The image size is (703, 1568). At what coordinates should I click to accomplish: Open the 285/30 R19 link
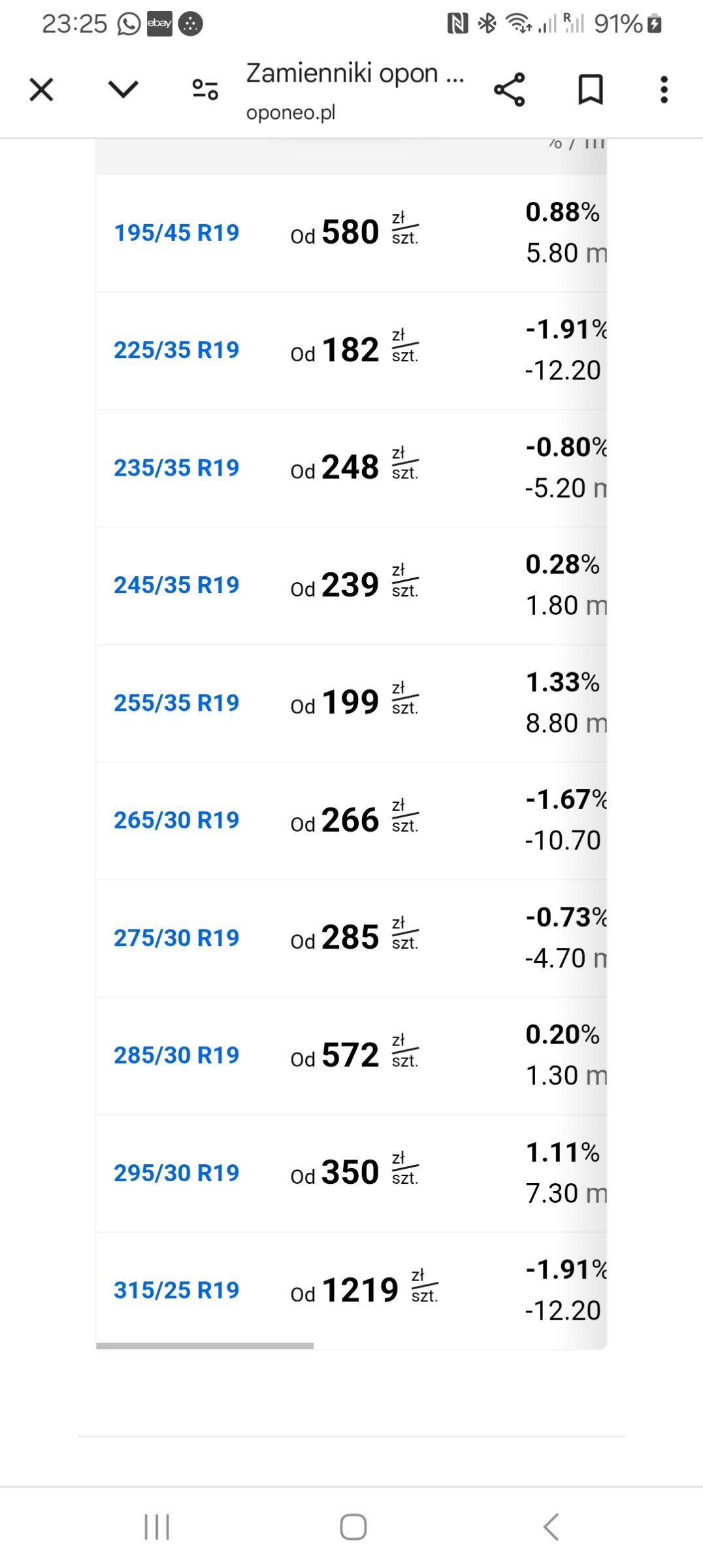(176, 1055)
